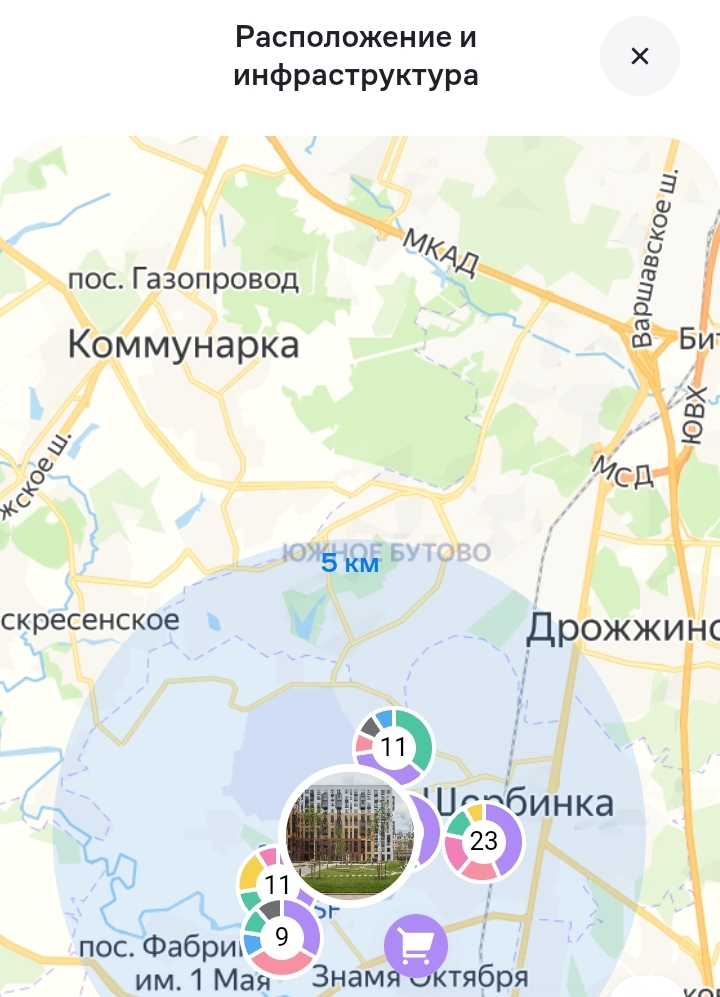Viewport: 720px width, 997px height.
Task: Open the cluster marker with 23 places
Action: tap(484, 841)
